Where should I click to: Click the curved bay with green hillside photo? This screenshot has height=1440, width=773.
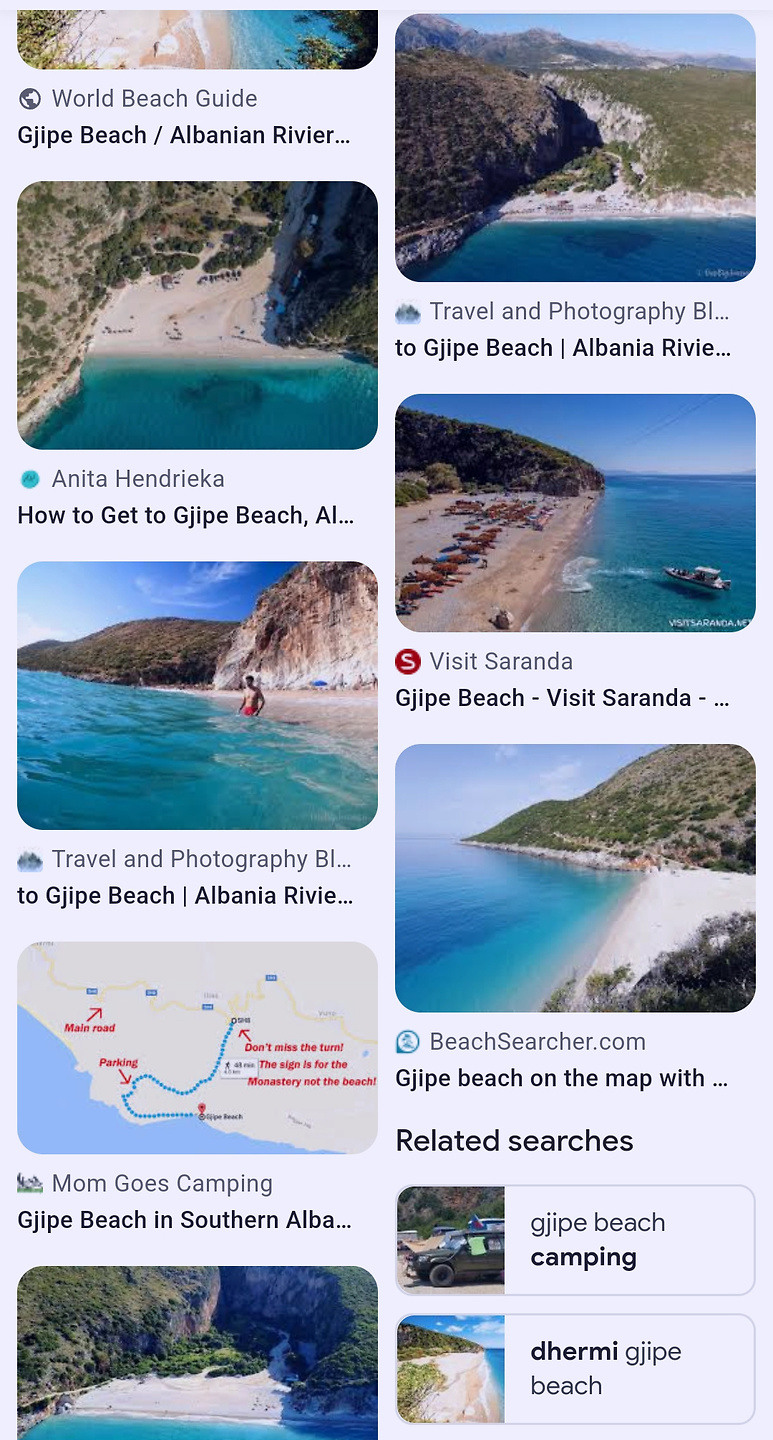point(575,877)
